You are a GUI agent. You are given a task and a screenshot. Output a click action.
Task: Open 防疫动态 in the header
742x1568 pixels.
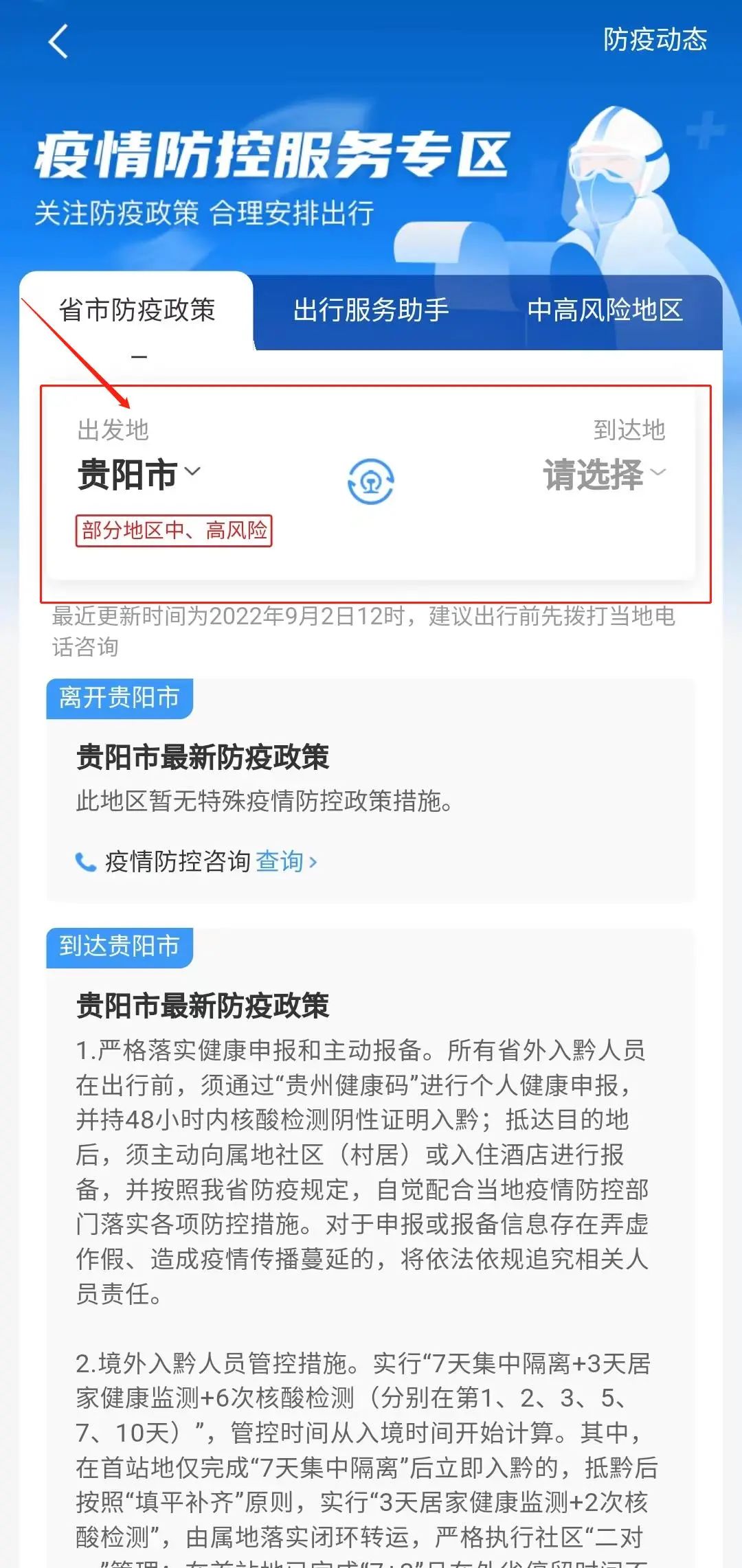click(x=655, y=40)
